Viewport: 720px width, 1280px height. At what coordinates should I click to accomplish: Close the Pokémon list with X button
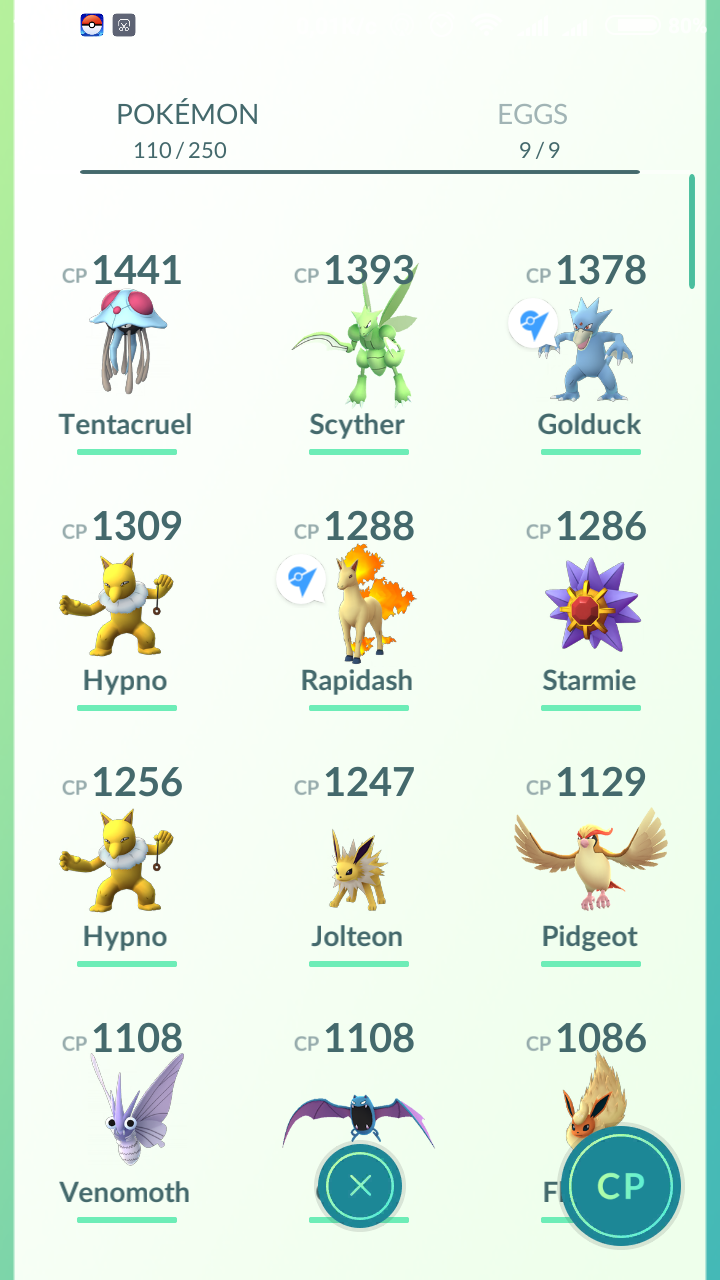(360, 1186)
